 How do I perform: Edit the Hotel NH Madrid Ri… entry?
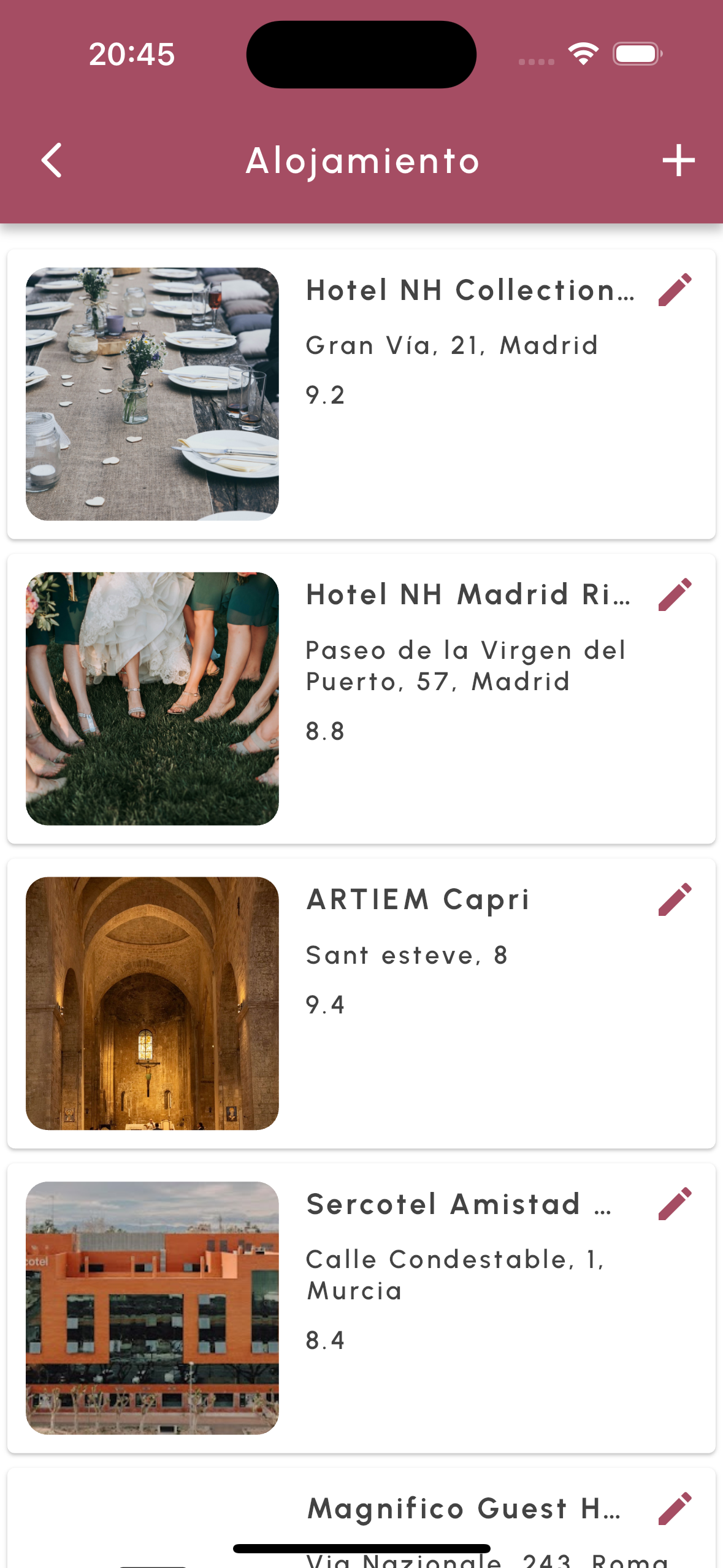tap(675, 594)
